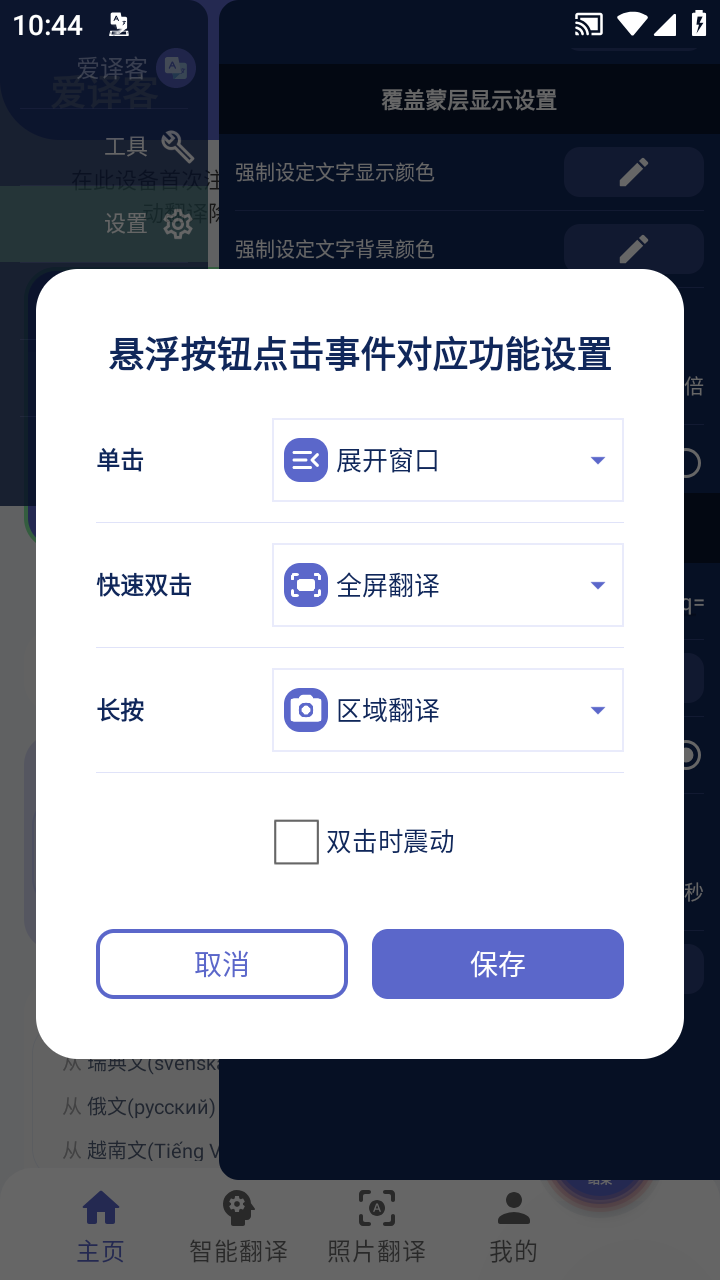Image resolution: width=720 pixels, height=1280 pixels.
Task: Select the 我的 profile icon
Action: (x=513, y=1207)
